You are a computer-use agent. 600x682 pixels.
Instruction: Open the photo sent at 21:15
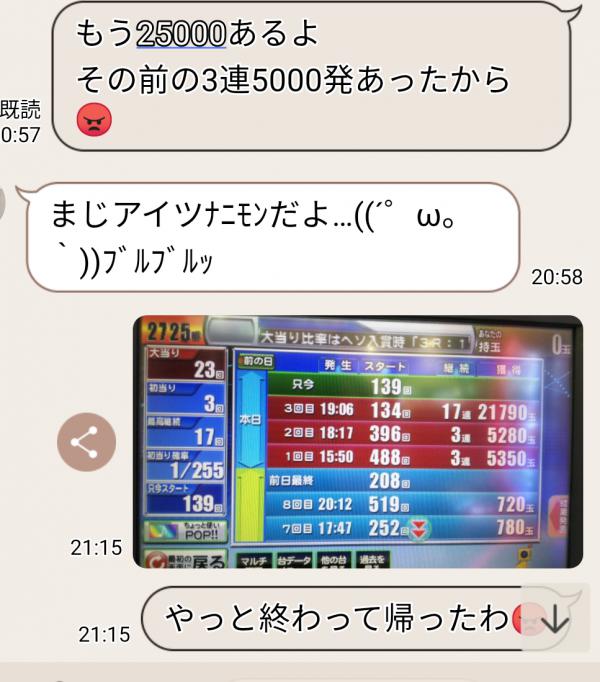pyautogui.click(x=357, y=441)
